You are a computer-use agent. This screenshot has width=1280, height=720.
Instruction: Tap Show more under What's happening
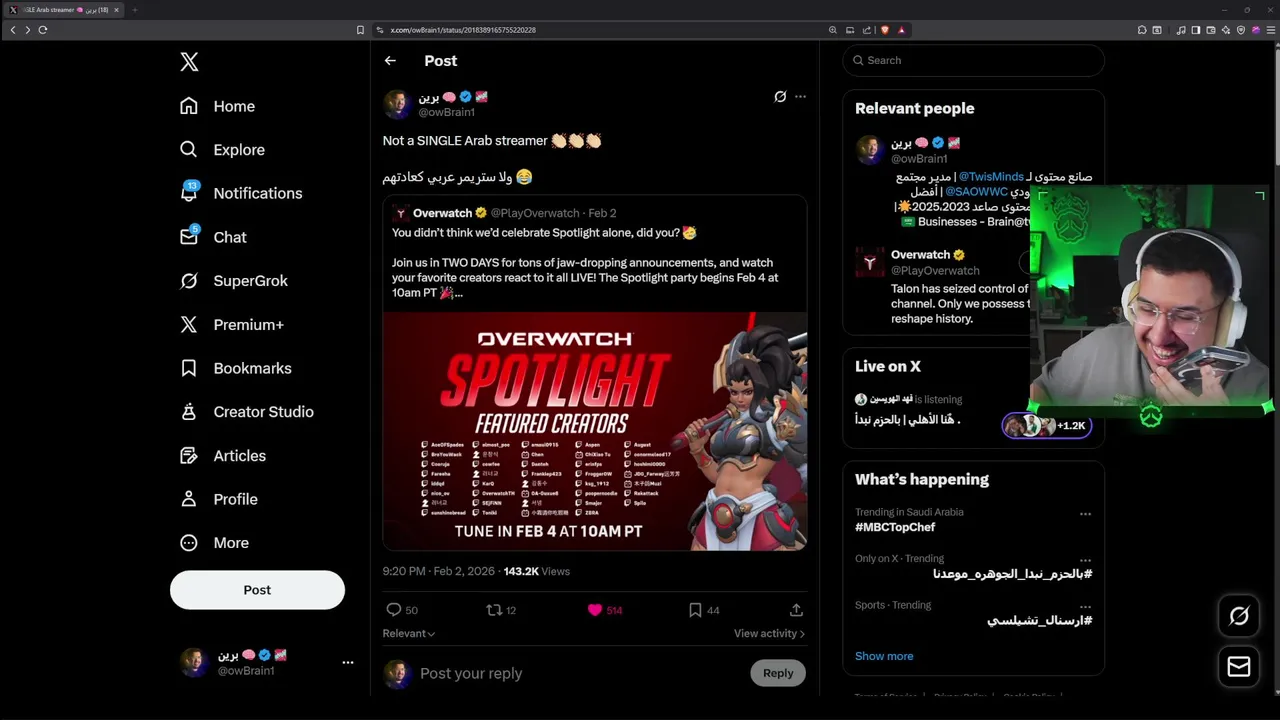(x=884, y=656)
